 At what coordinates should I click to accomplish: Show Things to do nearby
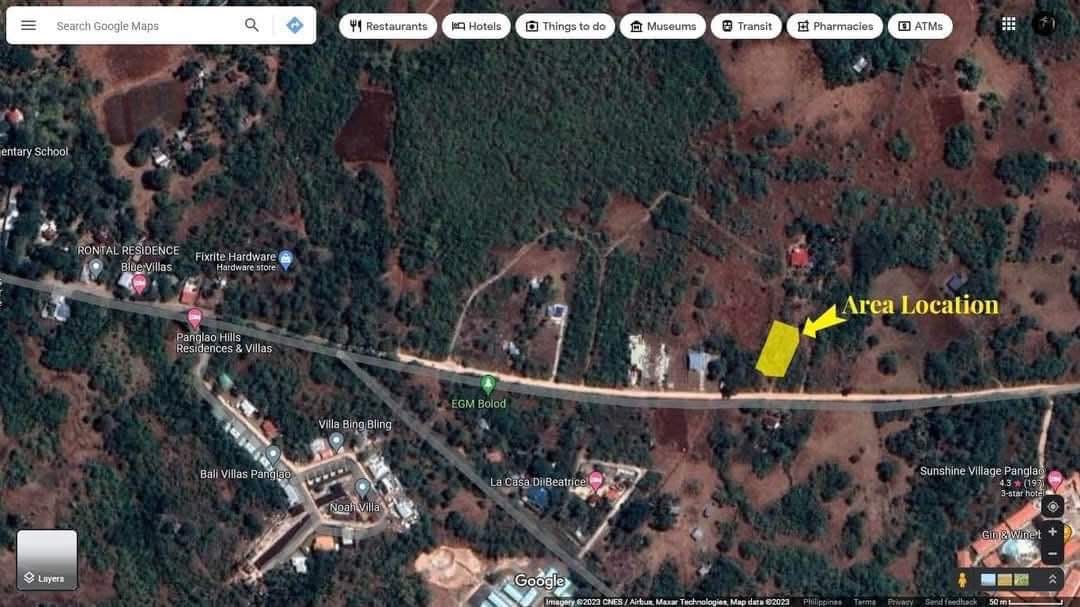click(565, 26)
